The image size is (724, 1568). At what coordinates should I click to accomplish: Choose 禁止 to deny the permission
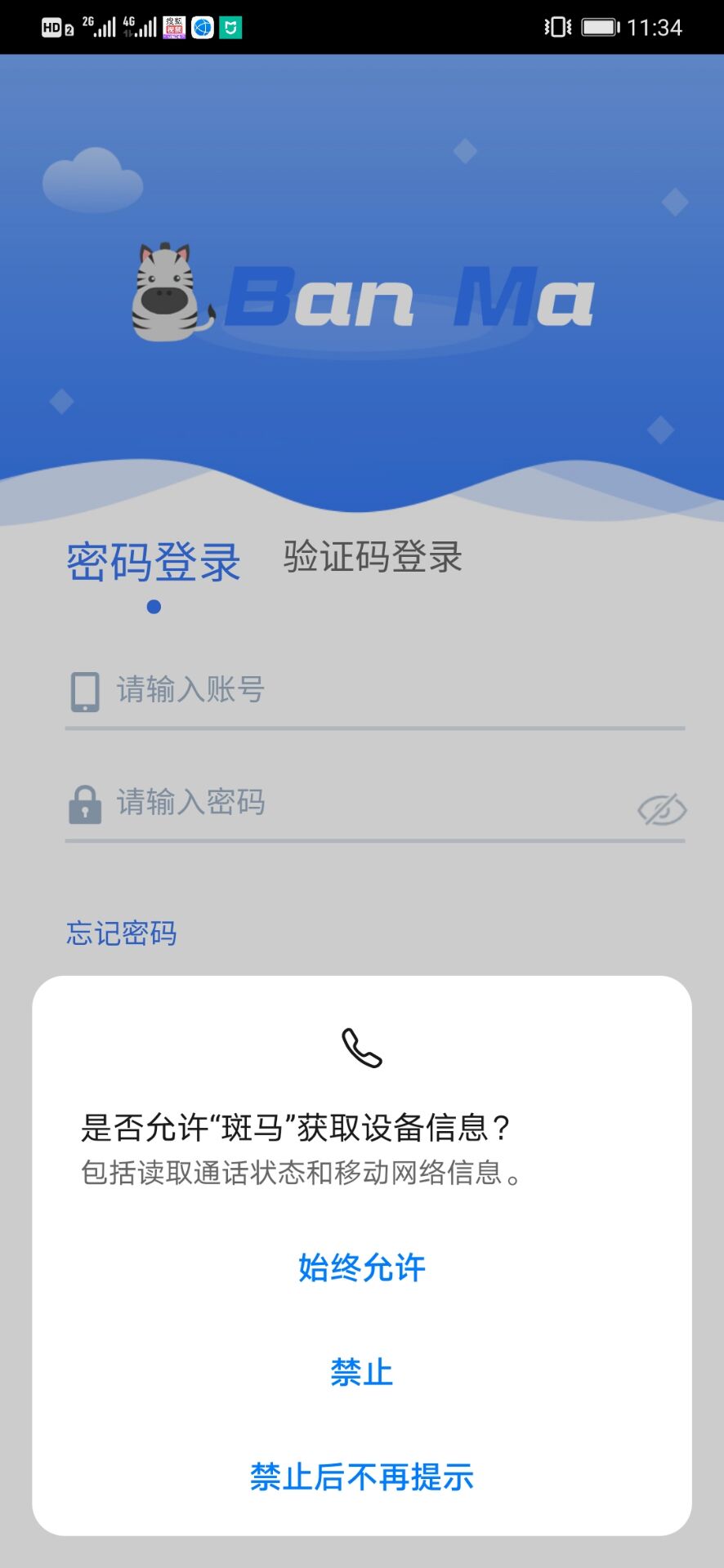361,1372
